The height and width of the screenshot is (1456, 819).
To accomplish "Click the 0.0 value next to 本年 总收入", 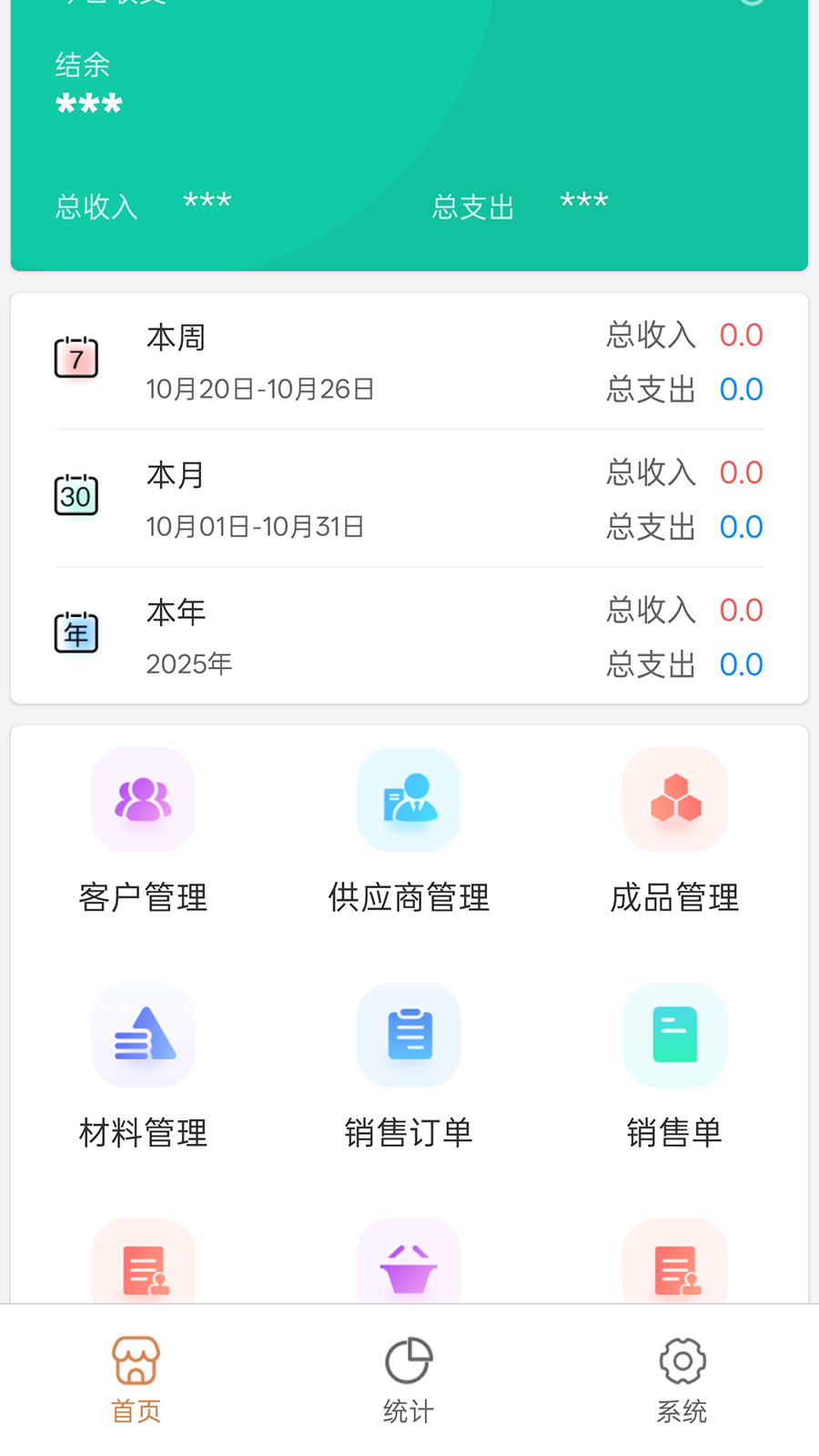I will click(x=742, y=611).
